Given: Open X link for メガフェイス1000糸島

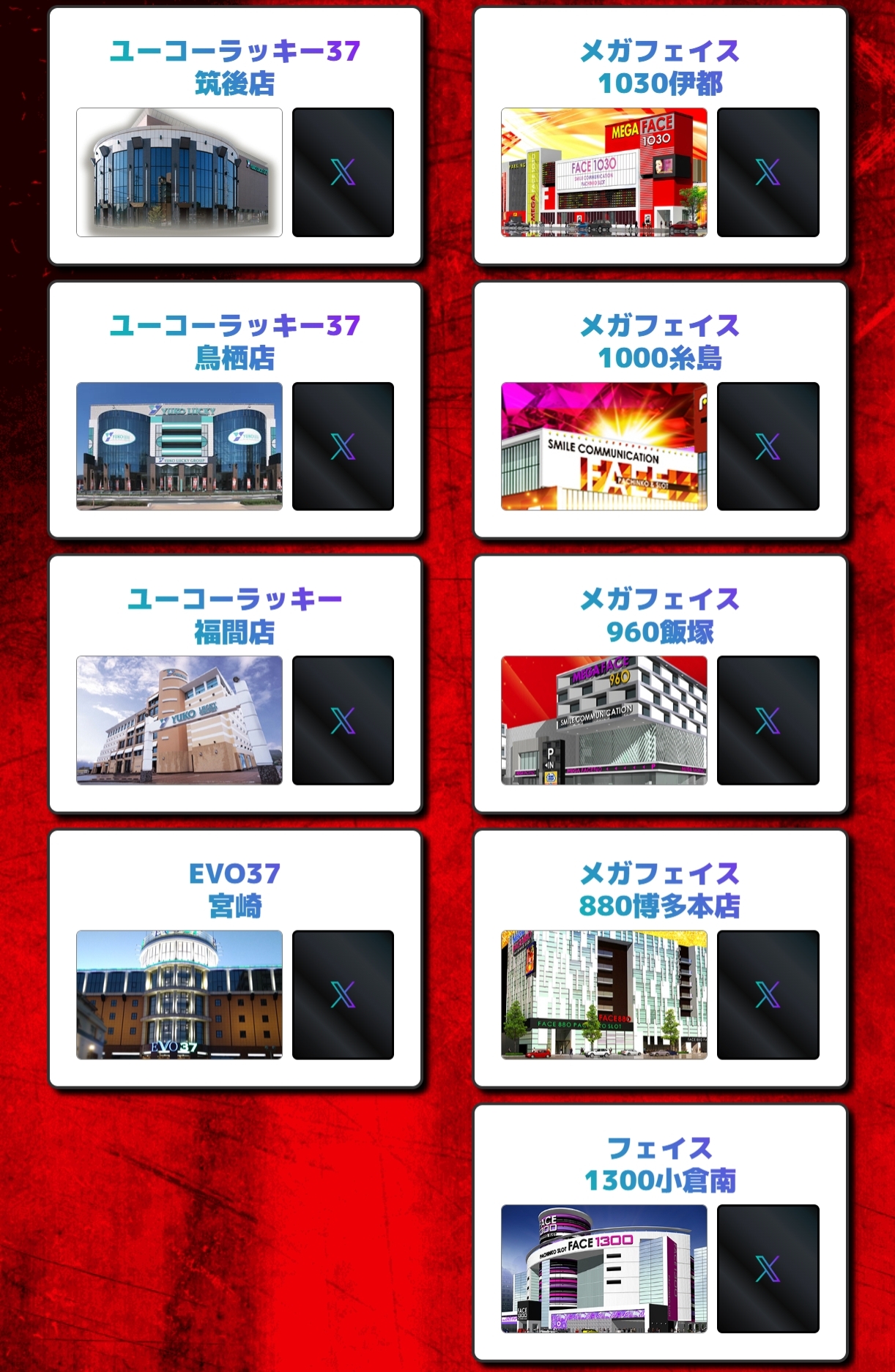Looking at the screenshot, I should (x=768, y=446).
